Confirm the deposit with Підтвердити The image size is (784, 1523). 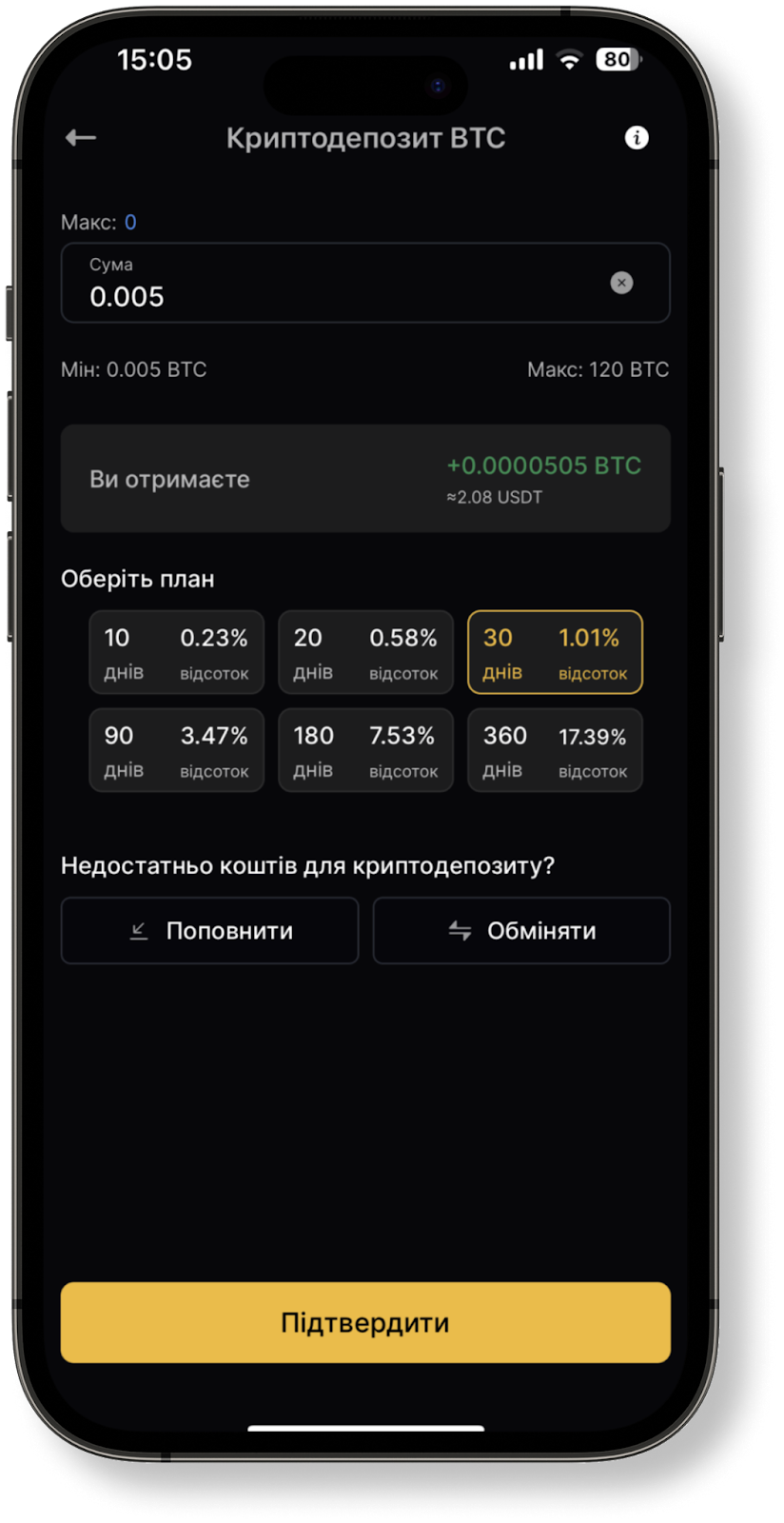click(x=365, y=1322)
